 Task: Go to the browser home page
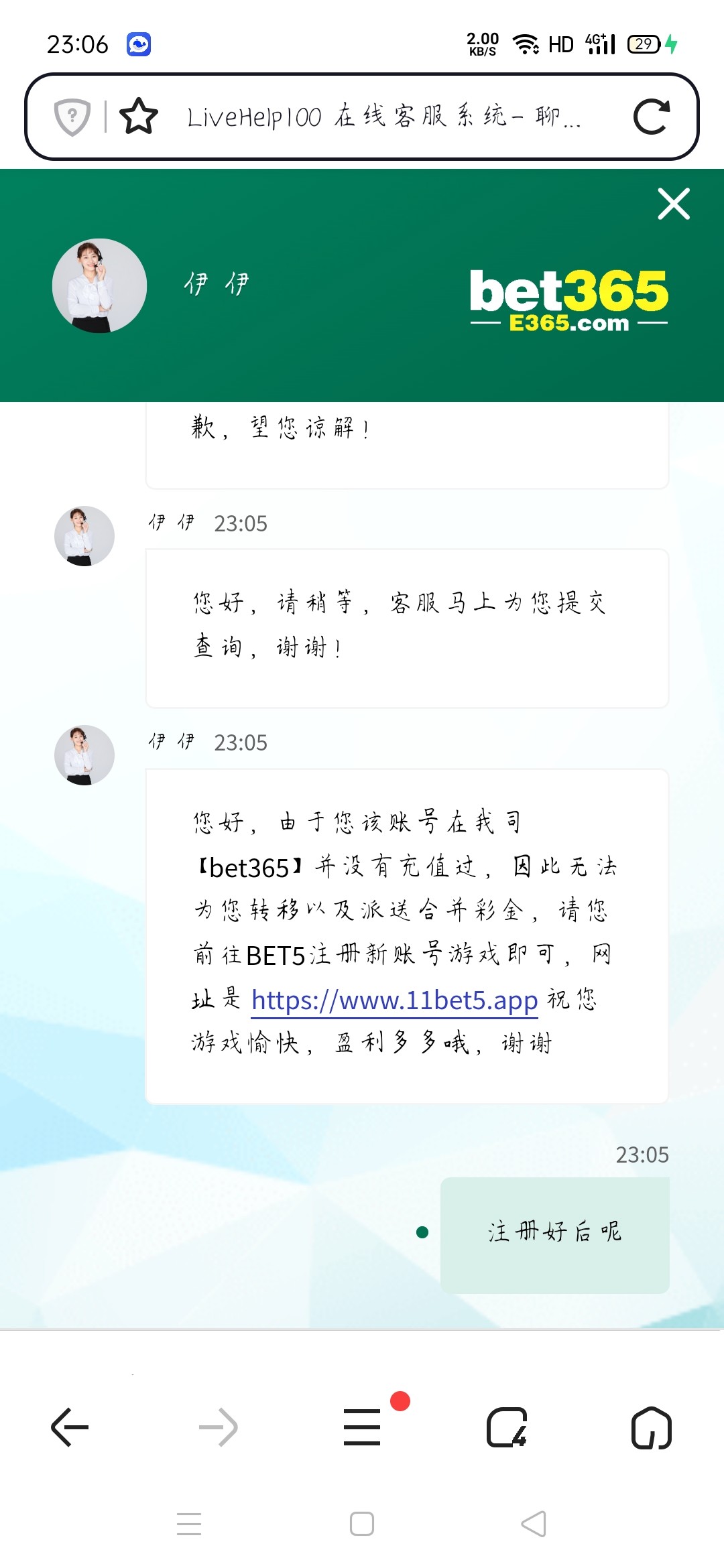[651, 1427]
